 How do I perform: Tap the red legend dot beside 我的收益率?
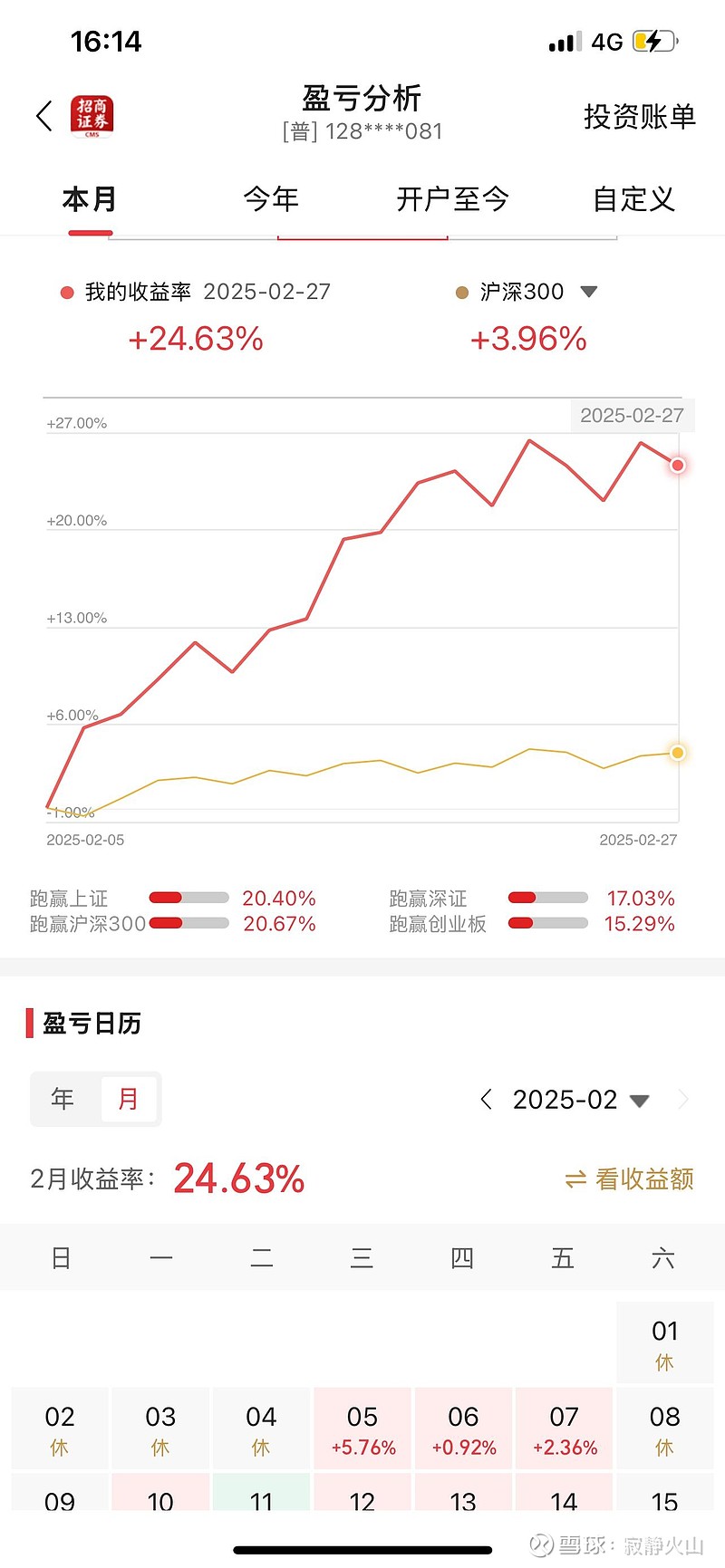[x=66, y=292]
